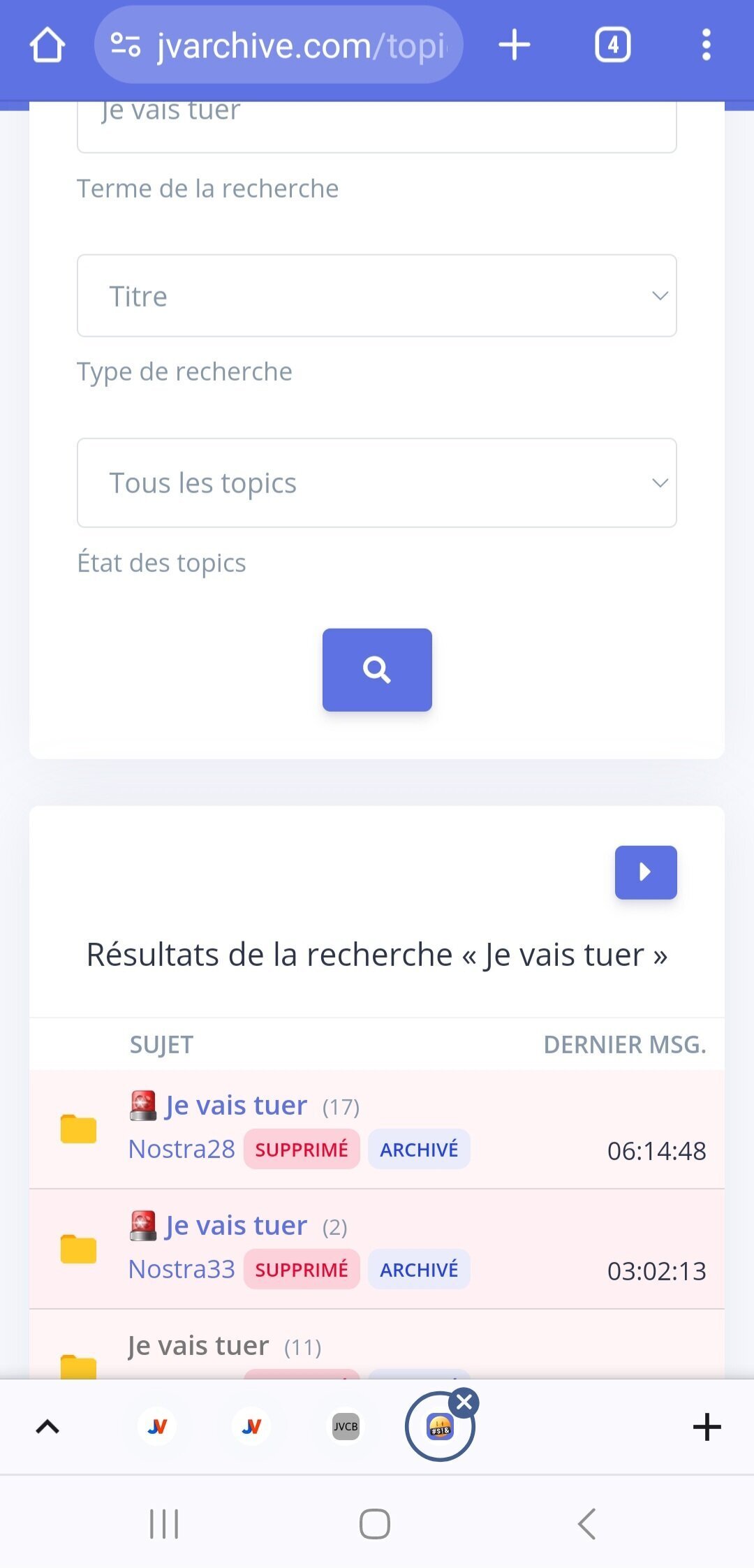Screen dimensions: 754x1568
Task: Open Nostra33's profile
Action: [182, 1269]
